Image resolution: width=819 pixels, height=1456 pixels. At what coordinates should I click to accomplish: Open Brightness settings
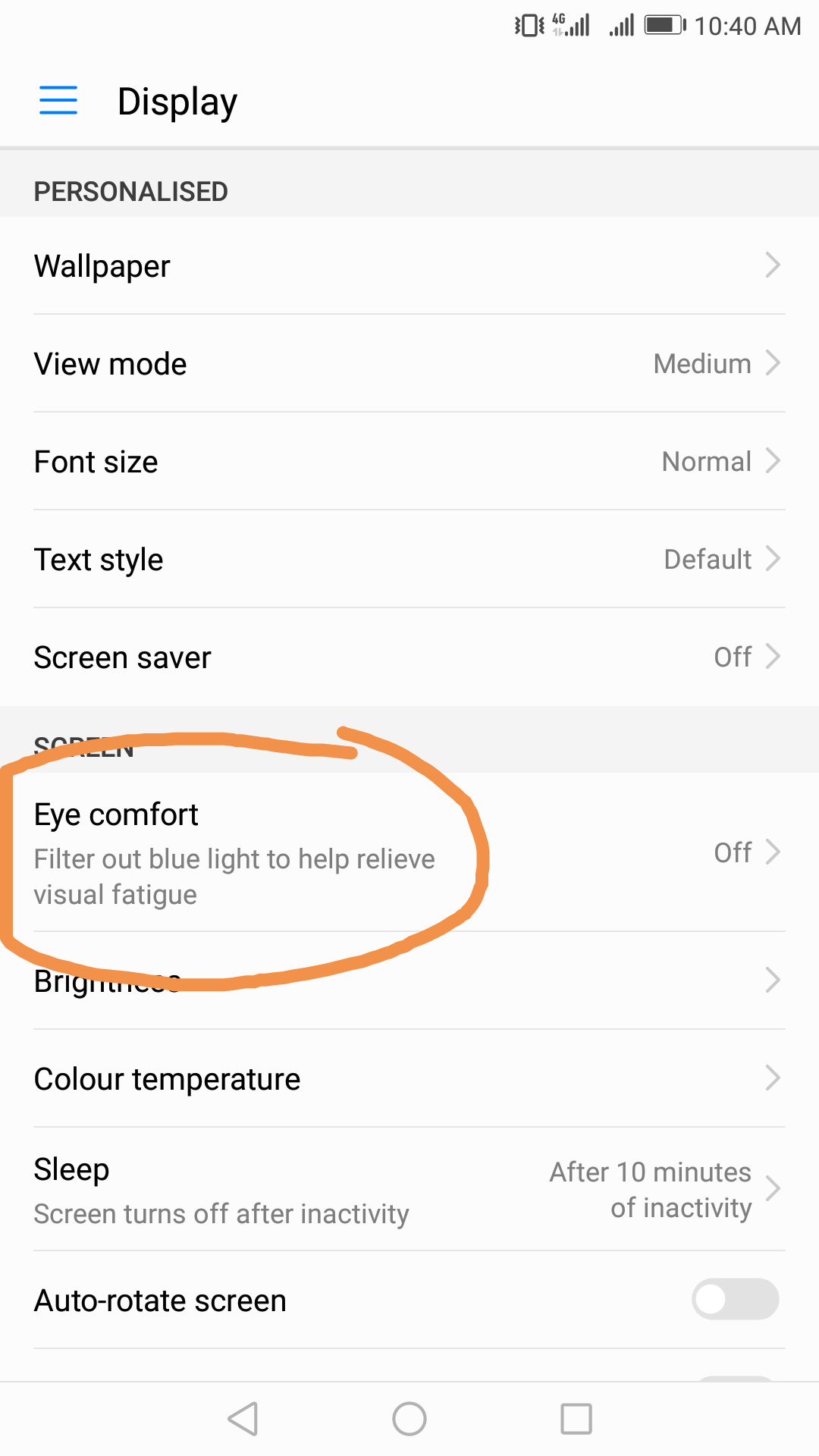(409, 981)
